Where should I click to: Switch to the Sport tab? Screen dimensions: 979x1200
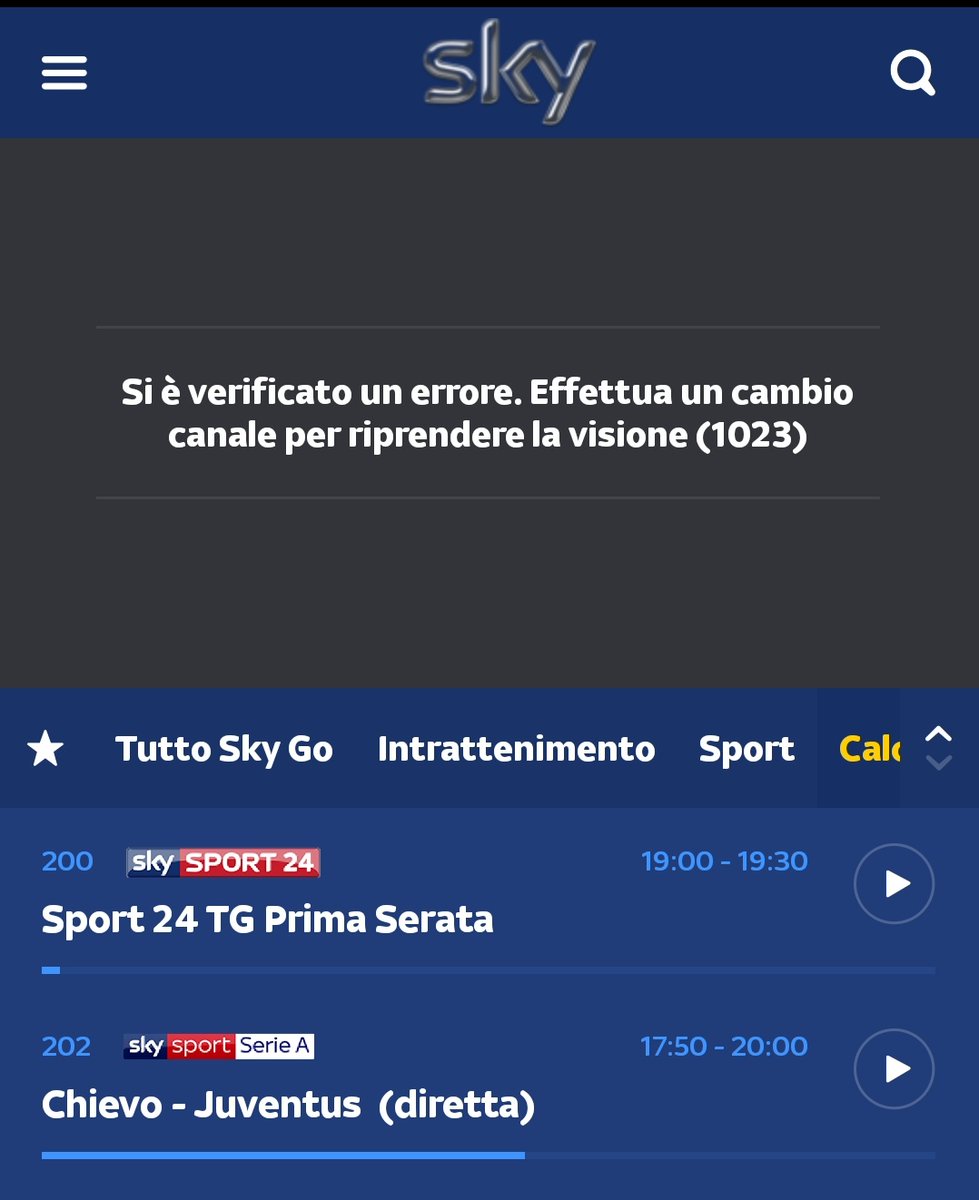746,748
